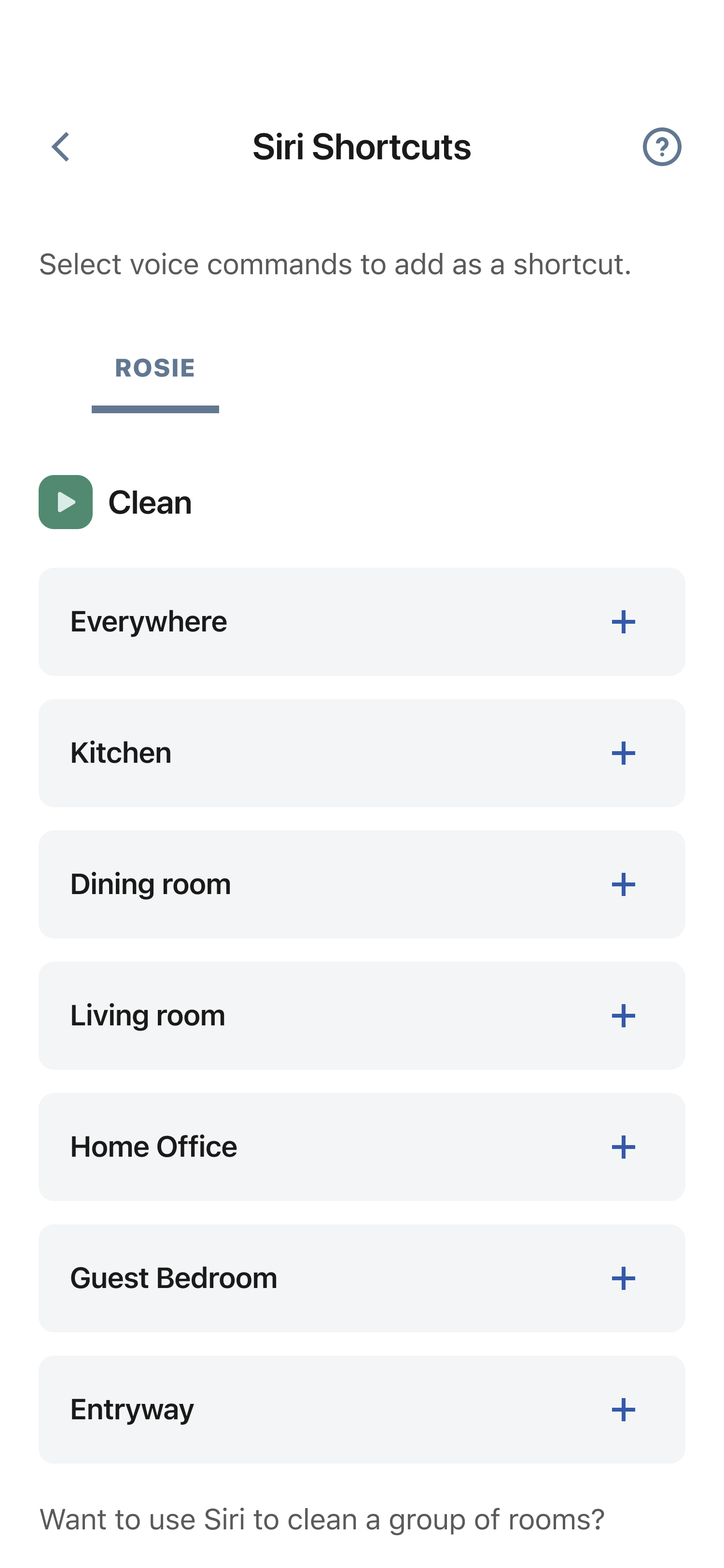Image resolution: width=724 pixels, height=1568 pixels.
Task: Add the Everywhere clean shortcut
Action: tap(623, 621)
